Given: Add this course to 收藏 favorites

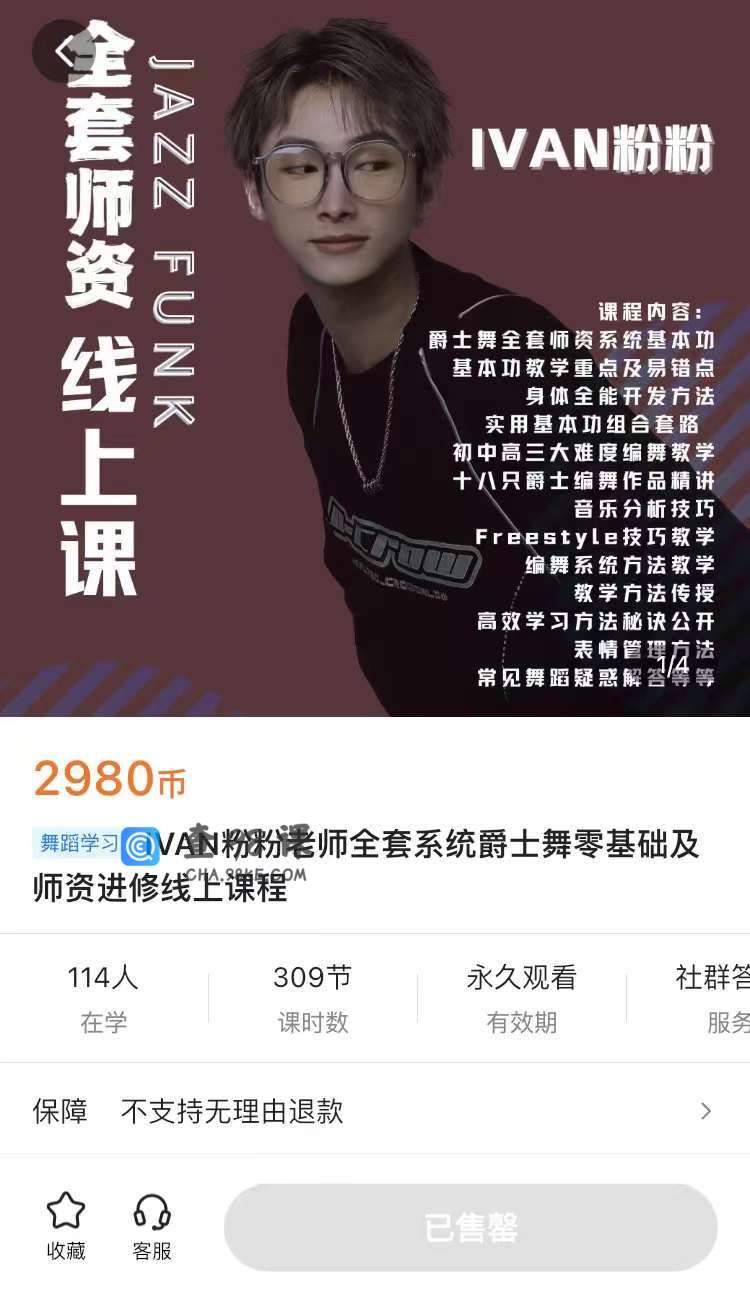Looking at the screenshot, I should [x=66, y=1226].
